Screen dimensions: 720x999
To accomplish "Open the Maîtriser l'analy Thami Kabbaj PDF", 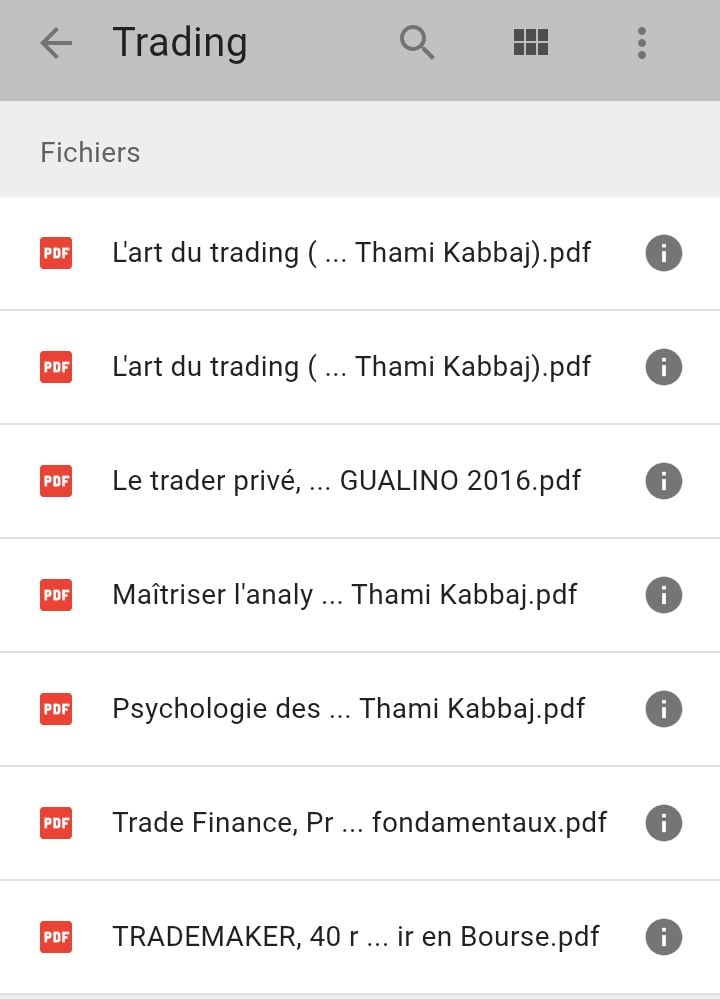I will coord(344,595).
